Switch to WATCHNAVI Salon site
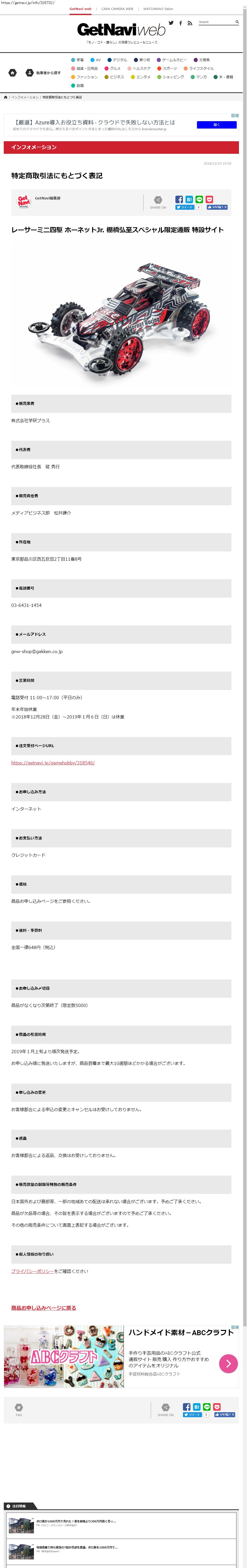The image size is (247, 1568). (x=158, y=9)
